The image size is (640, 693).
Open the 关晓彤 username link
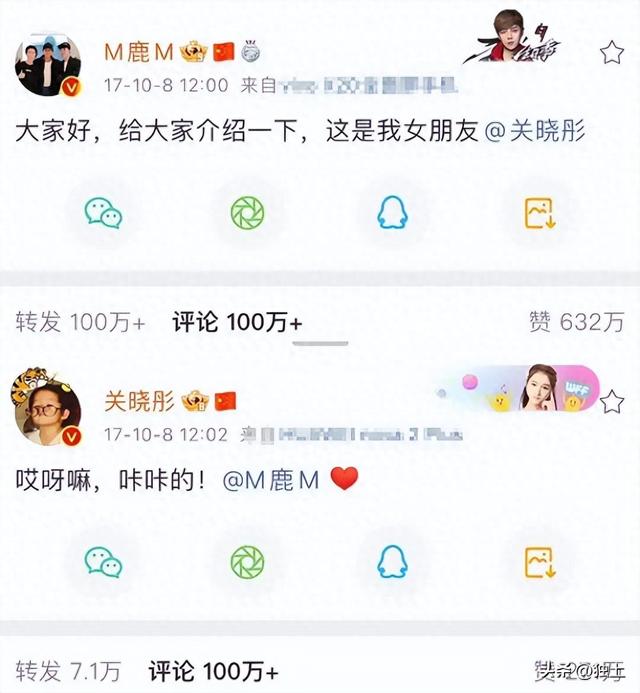[x=140, y=401]
